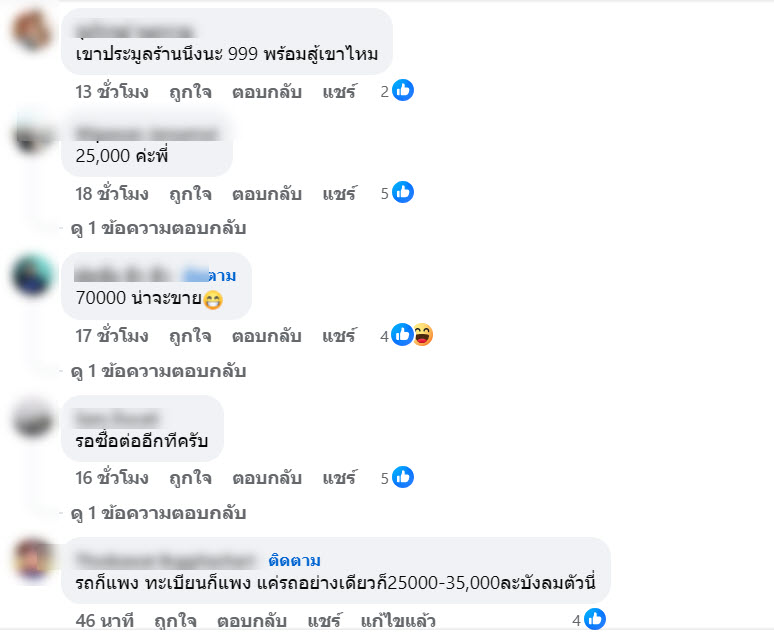Reply to the 'รอซื้อต่ออีกทีครับ' comment
Viewport: 774px width, 640px height.
click(266, 478)
